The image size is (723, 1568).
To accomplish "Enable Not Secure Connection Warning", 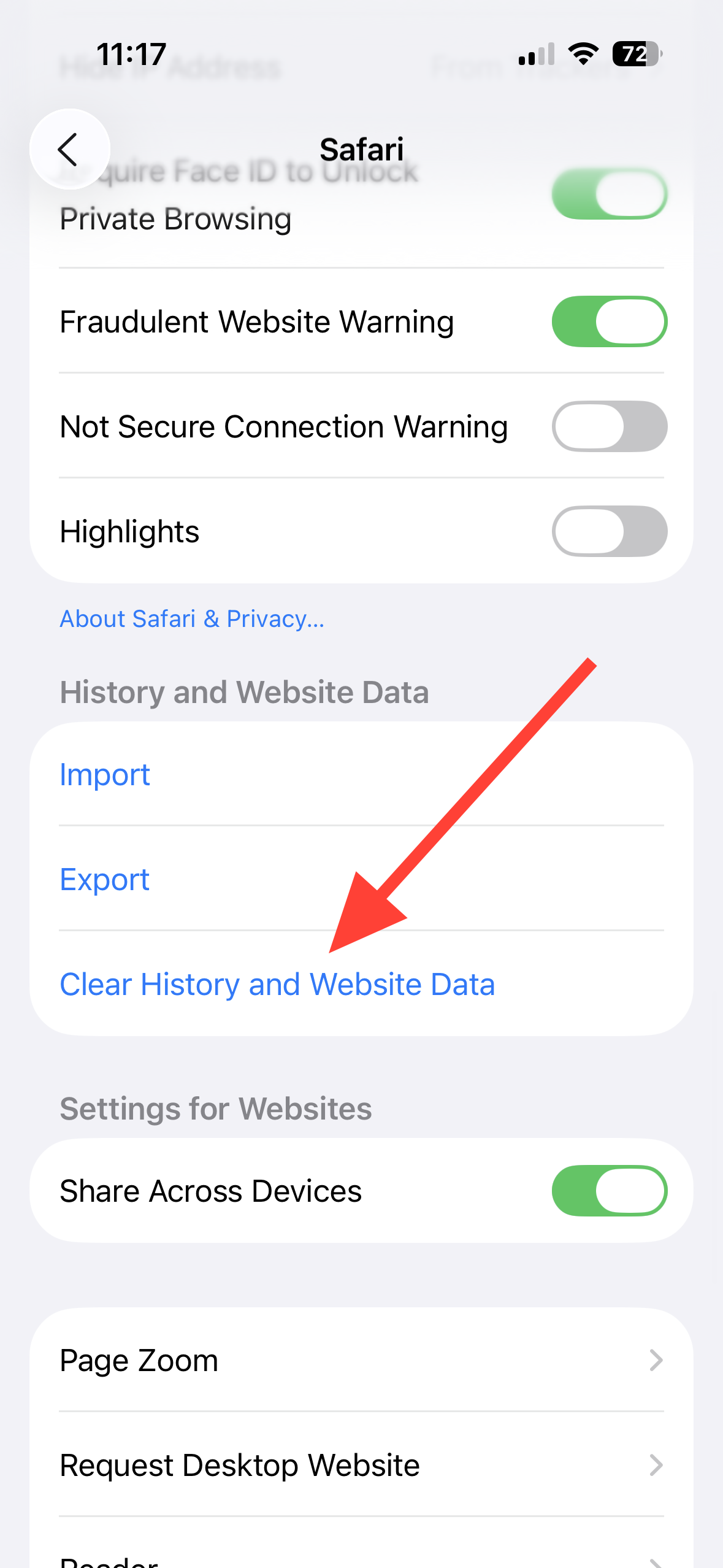I will 609,426.
